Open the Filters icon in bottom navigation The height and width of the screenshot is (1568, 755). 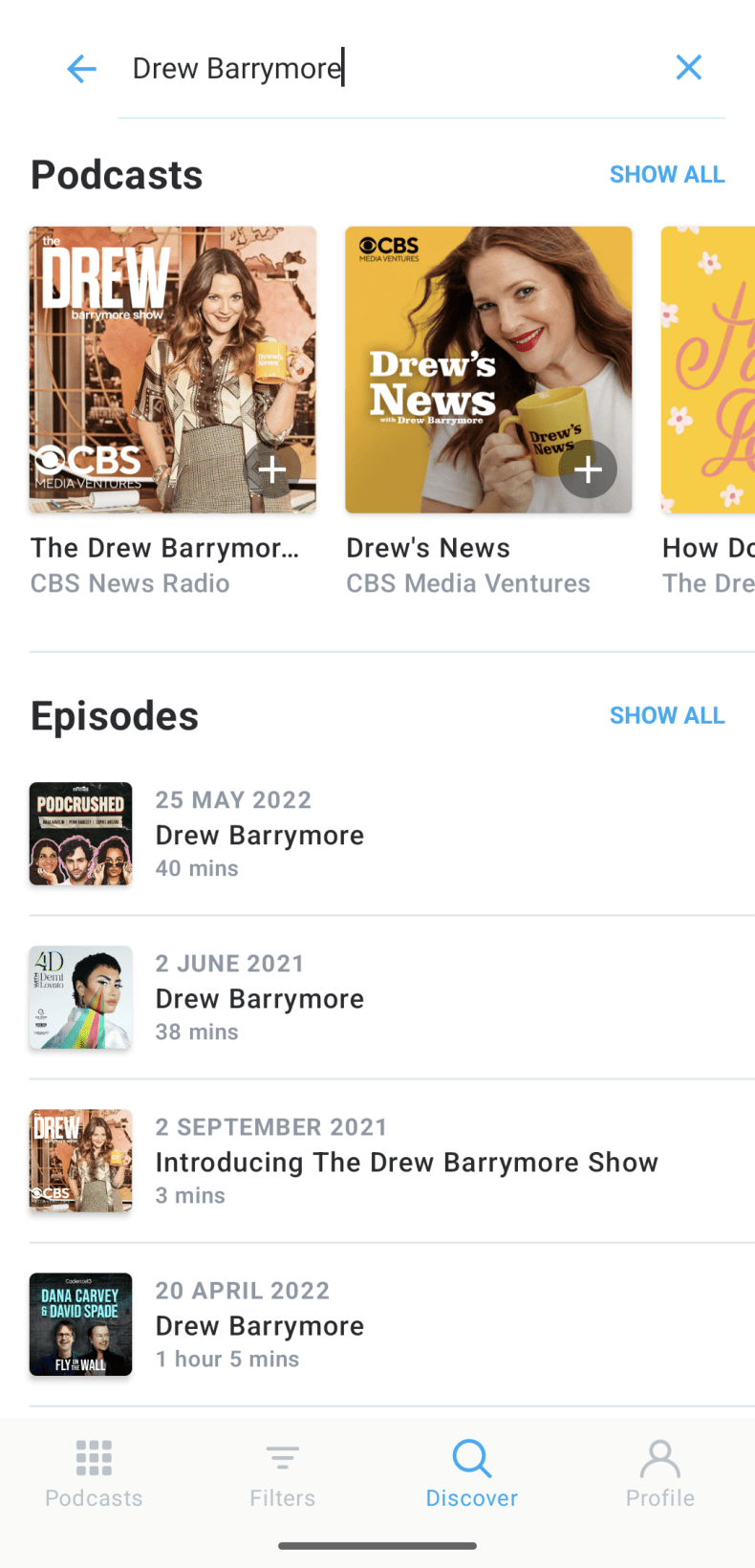(x=282, y=1470)
